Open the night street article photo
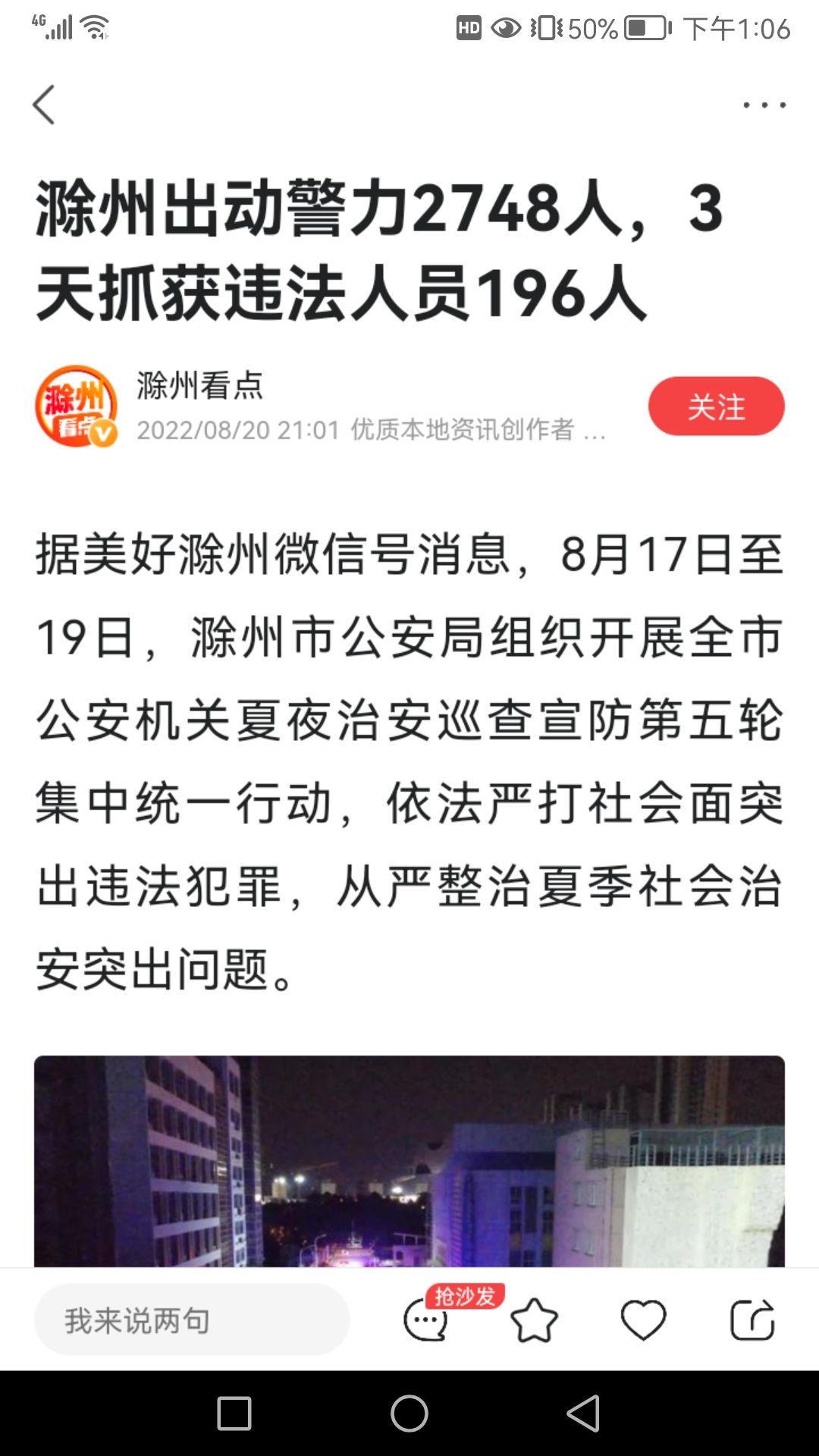This screenshot has width=819, height=1456. tap(409, 1160)
